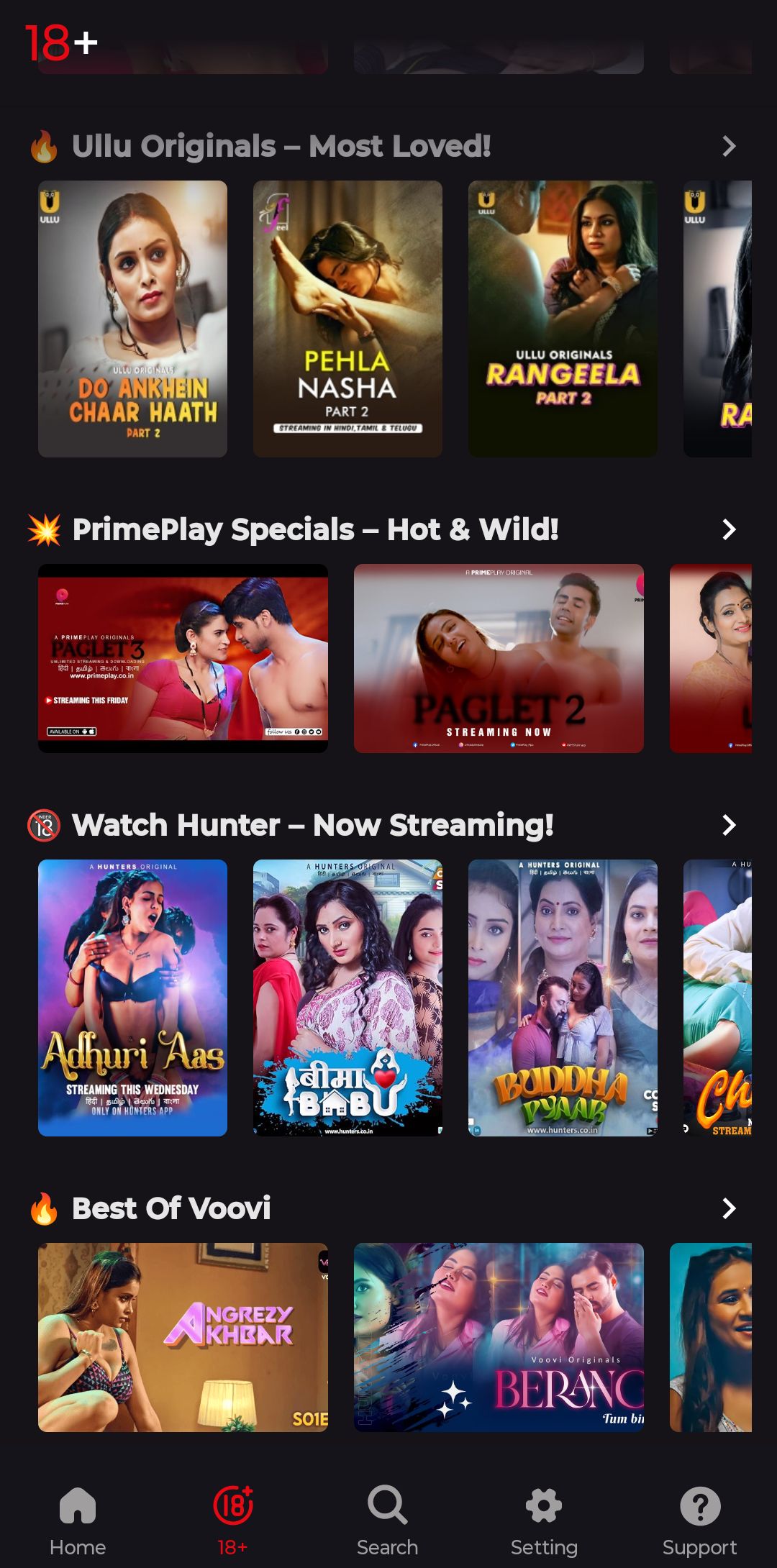
Task: Open Rangeela Part 2 title
Action: pos(563,319)
